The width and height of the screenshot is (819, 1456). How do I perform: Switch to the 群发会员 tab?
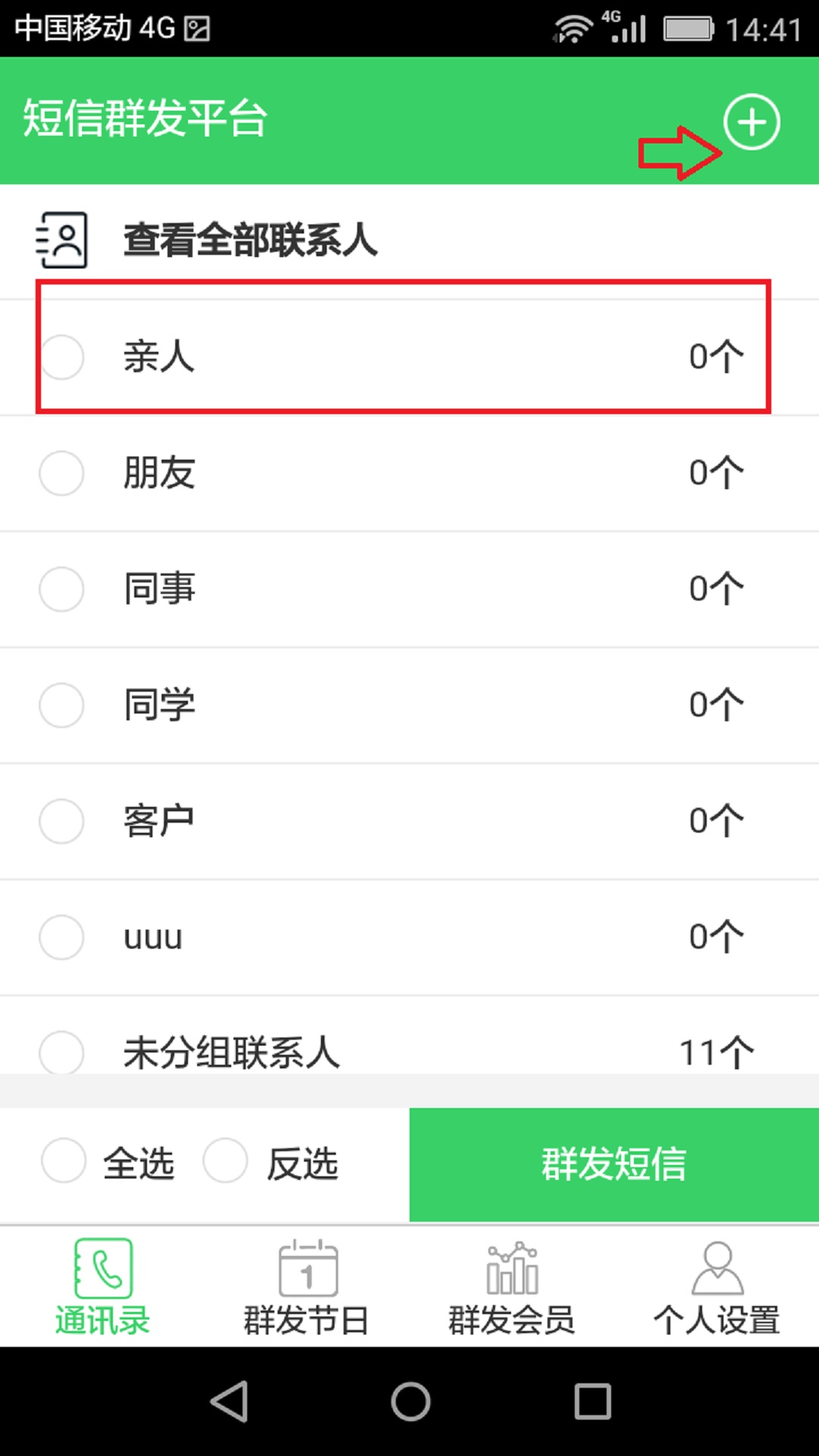click(512, 1288)
